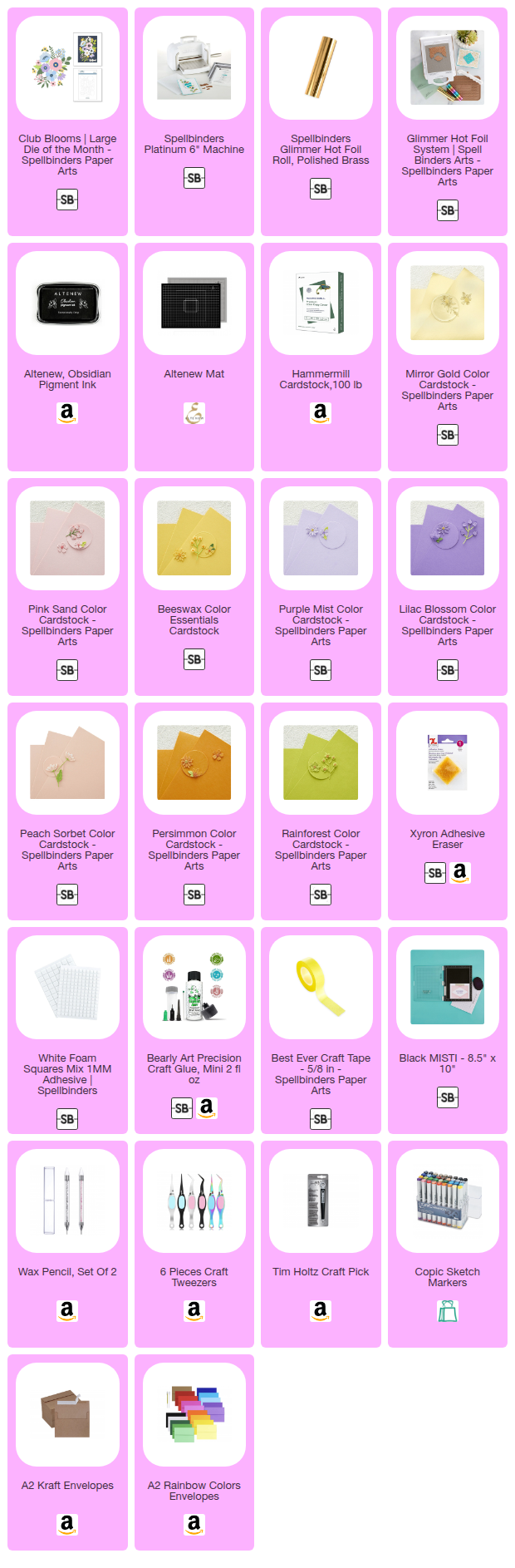View 6 Pieces Craft Tweezers product
The image size is (515, 1568).
coord(194,1201)
